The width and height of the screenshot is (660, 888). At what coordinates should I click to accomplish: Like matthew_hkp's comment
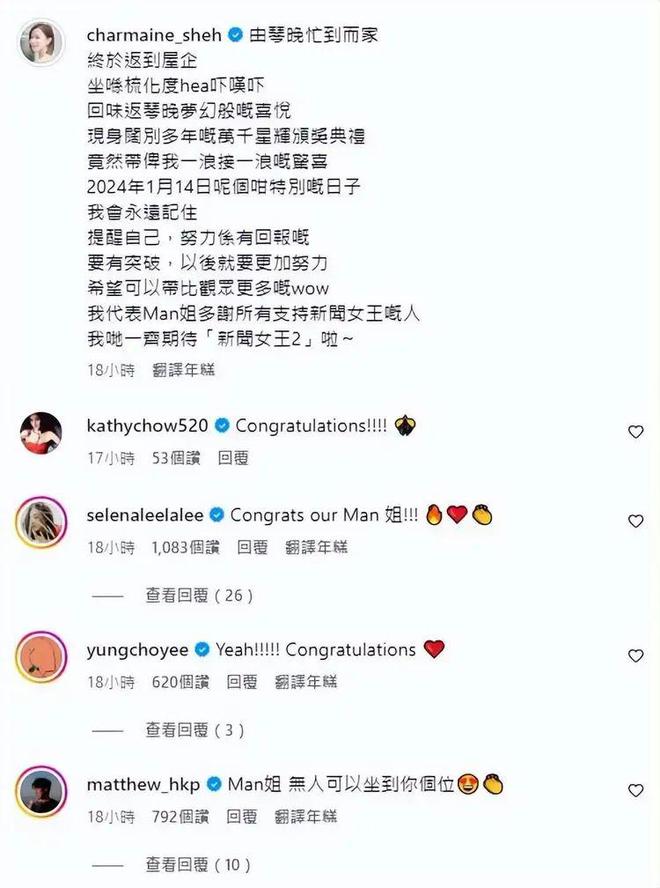(635, 790)
